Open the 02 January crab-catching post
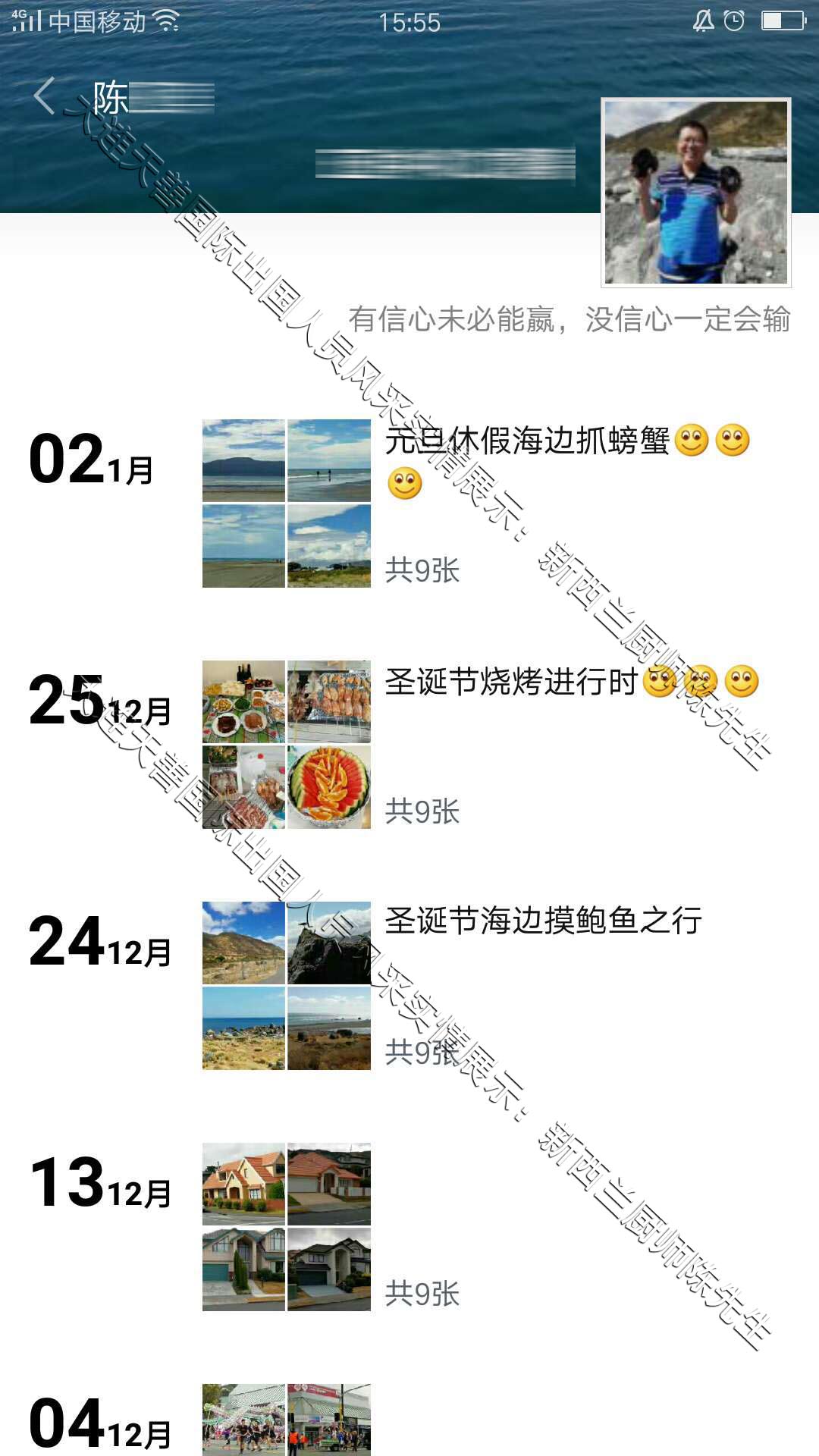Screen dimensions: 819x1456 pos(286,504)
